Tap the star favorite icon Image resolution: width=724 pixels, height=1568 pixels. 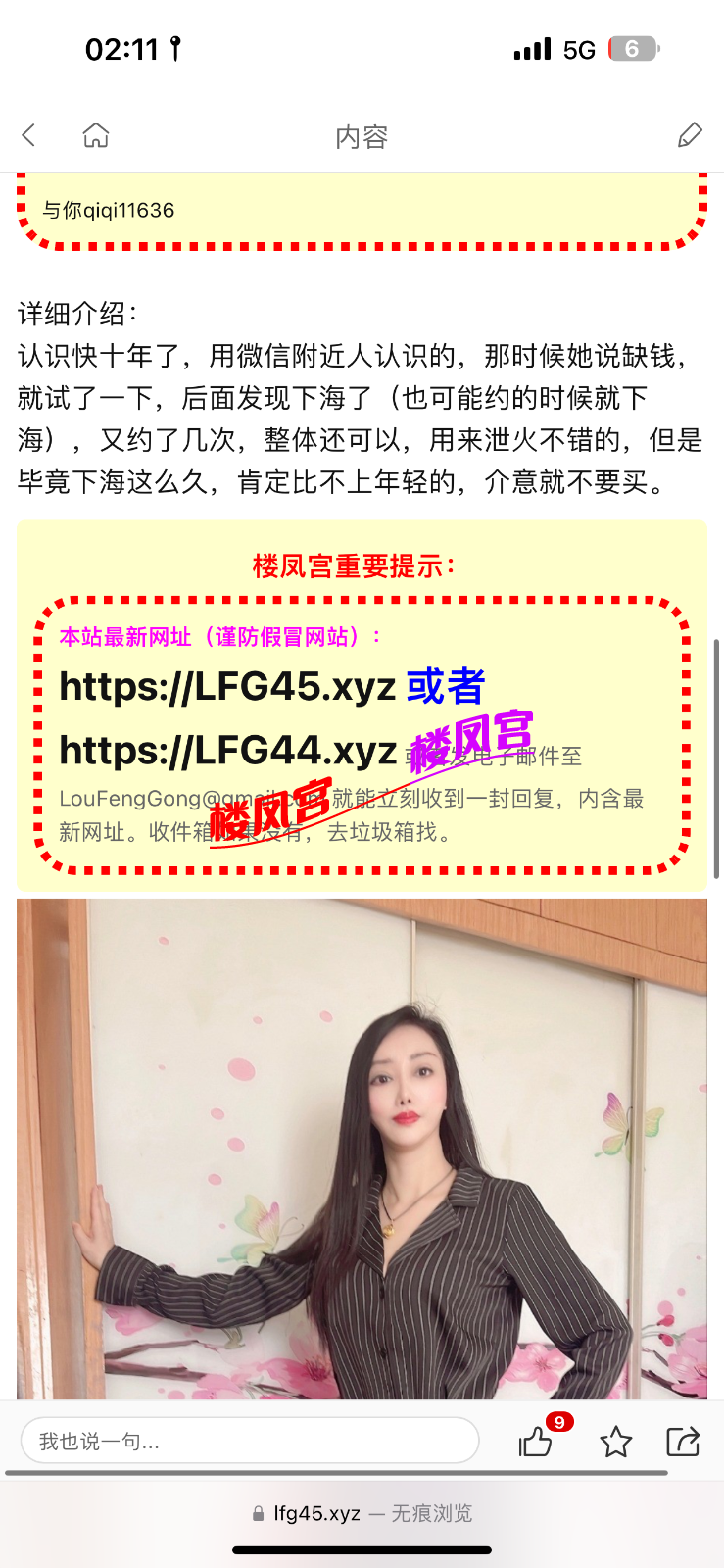tap(615, 1441)
